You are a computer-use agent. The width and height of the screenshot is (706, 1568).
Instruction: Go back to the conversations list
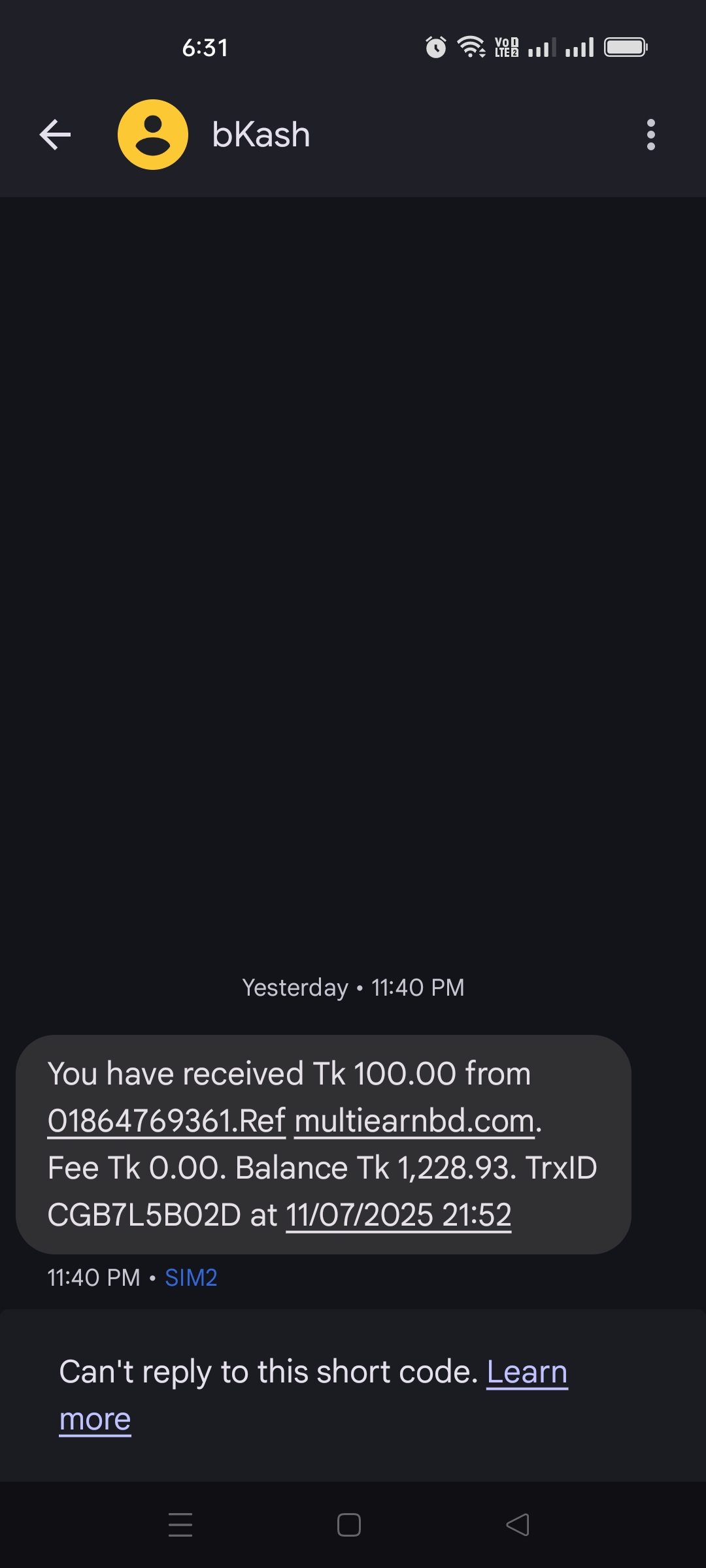[x=55, y=135]
